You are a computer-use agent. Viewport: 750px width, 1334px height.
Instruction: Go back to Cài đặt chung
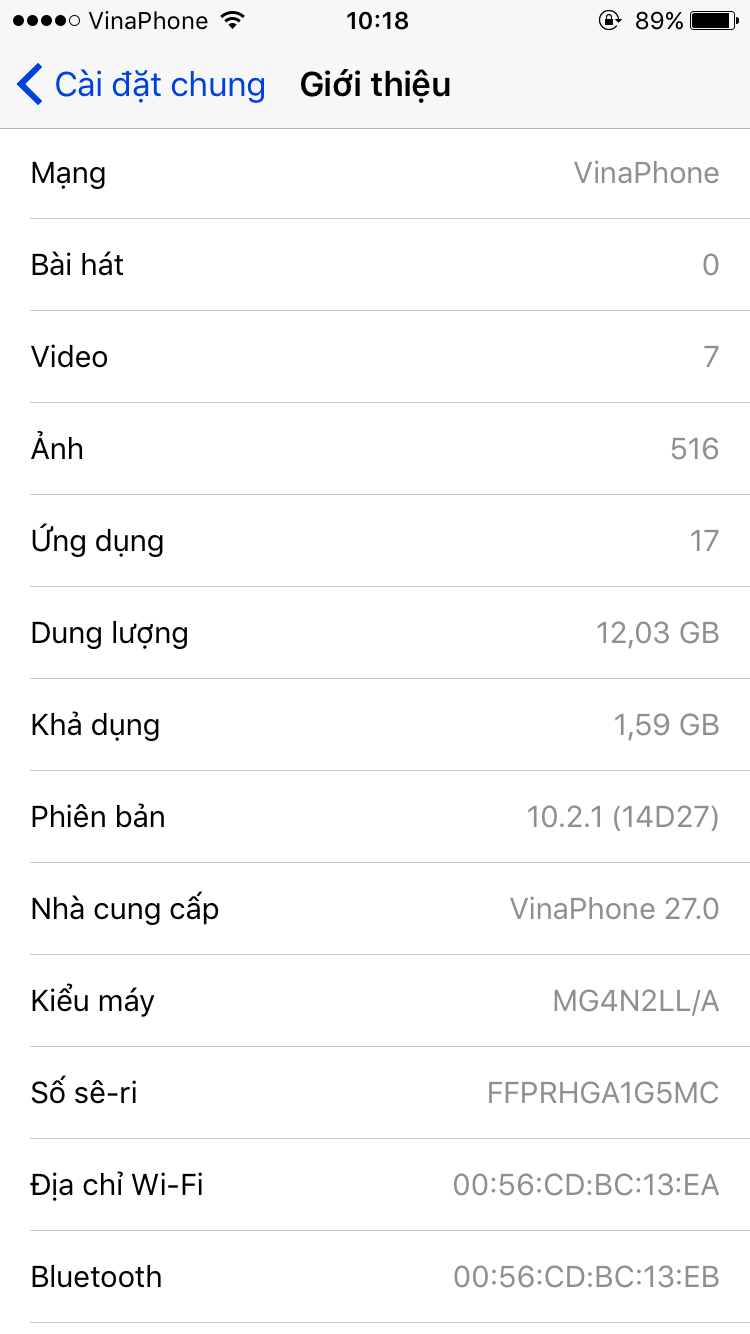pyautogui.click(x=141, y=85)
